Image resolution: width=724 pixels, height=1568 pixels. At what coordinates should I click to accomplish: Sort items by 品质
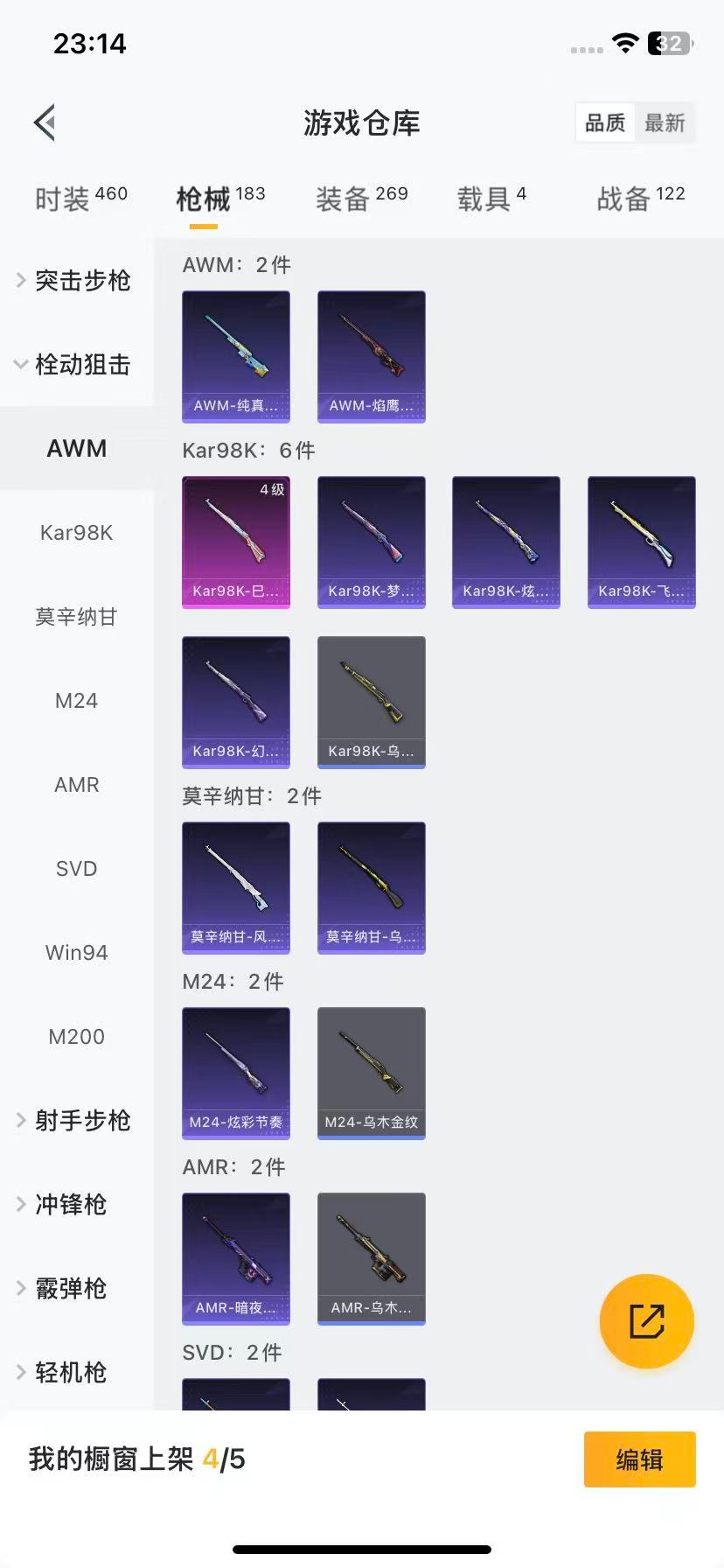click(x=605, y=123)
